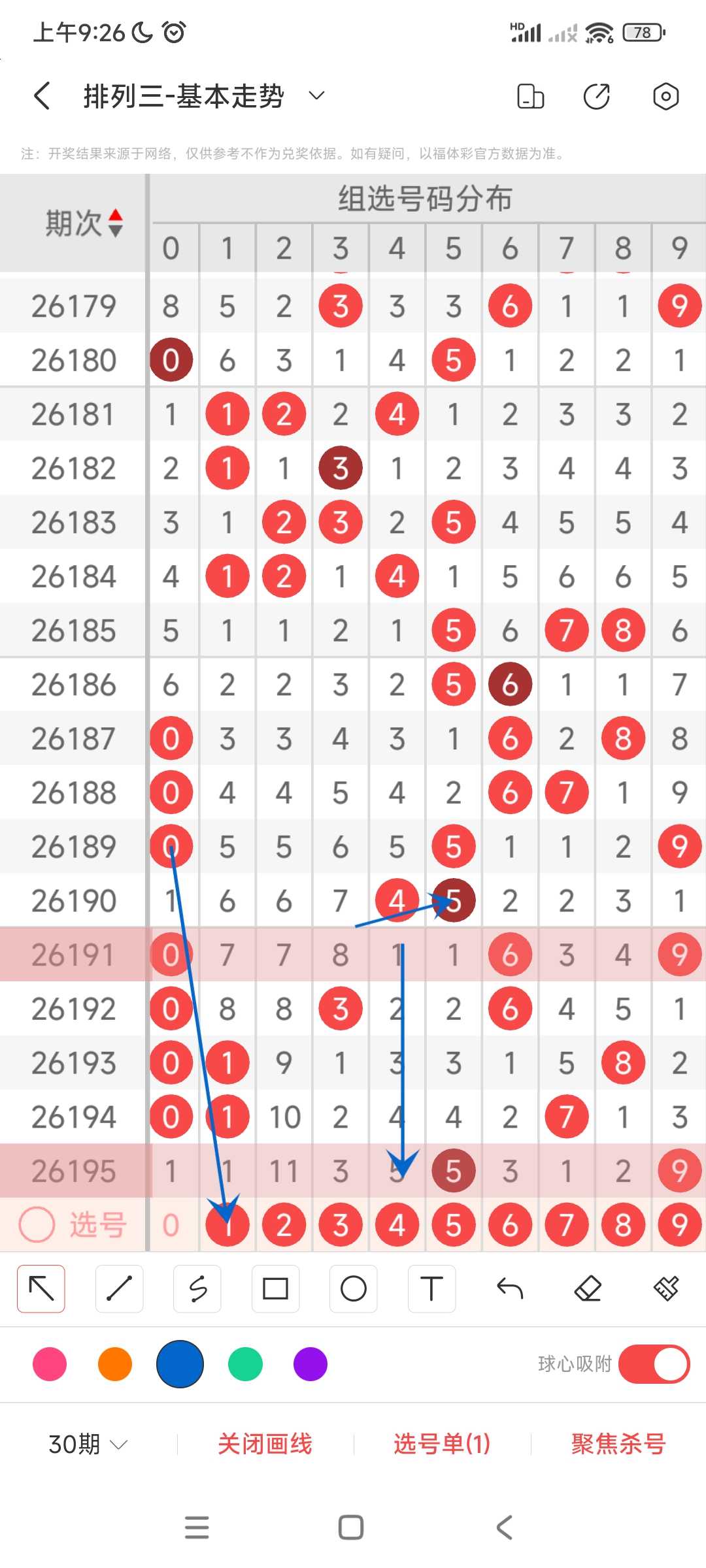Go back using the top-left arrow
The height and width of the screenshot is (1568, 706).
[x=42, y=96]
